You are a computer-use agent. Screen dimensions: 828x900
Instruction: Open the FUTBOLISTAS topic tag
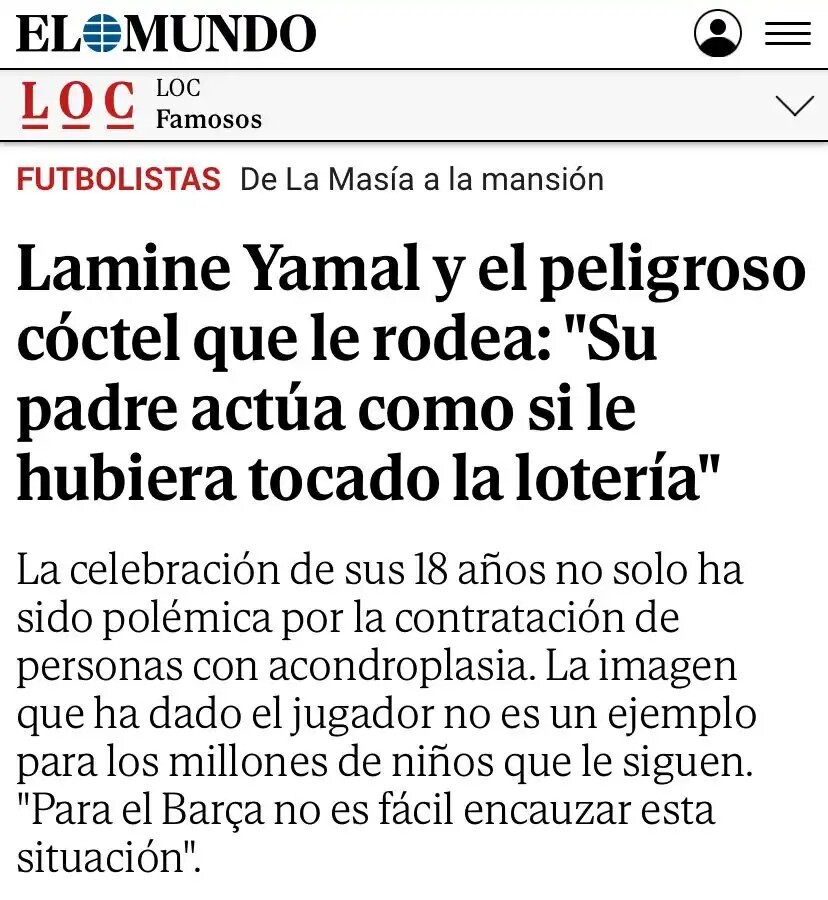[118, 180]
